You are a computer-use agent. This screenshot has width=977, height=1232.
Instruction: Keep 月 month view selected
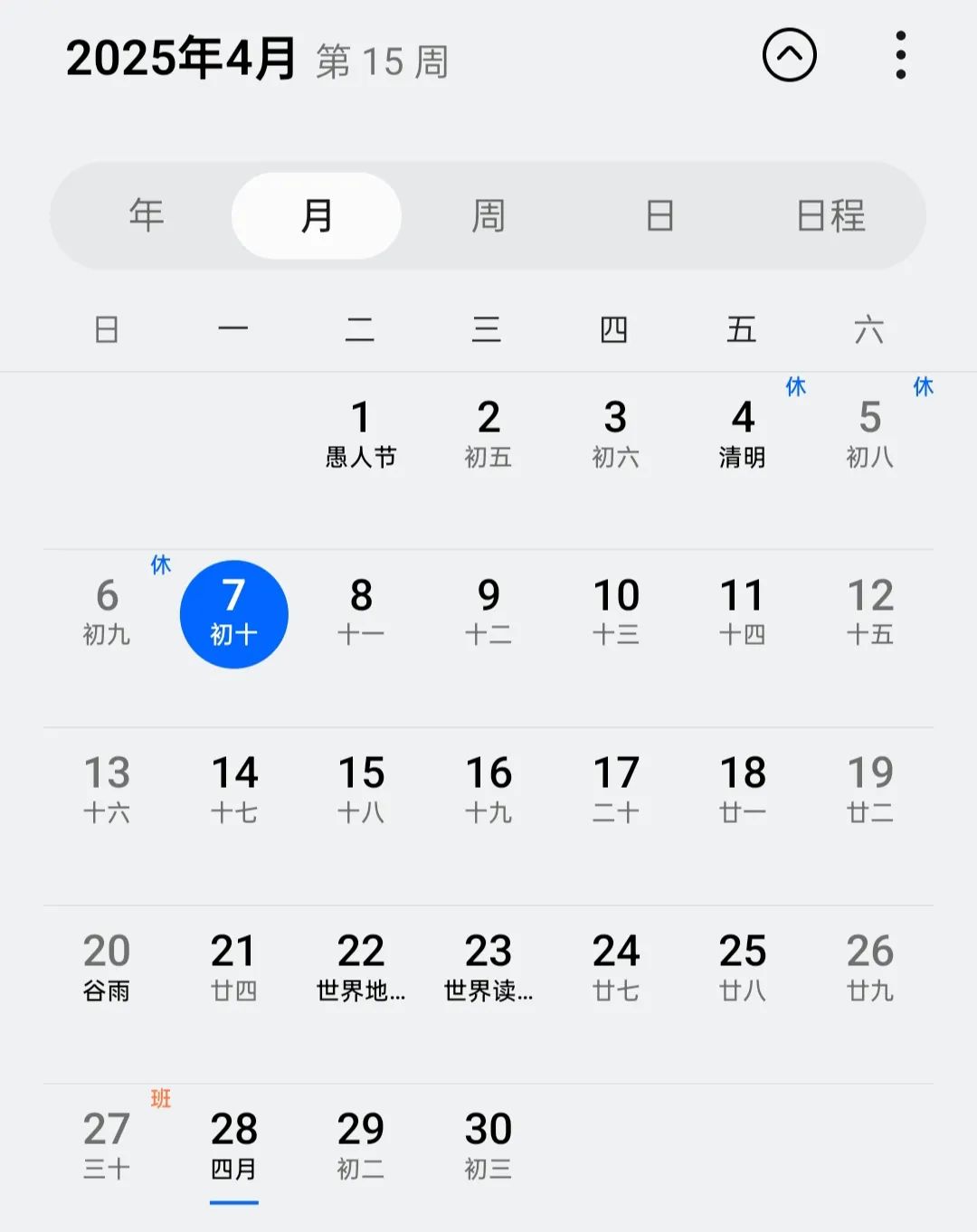click(x=315, y=215)
